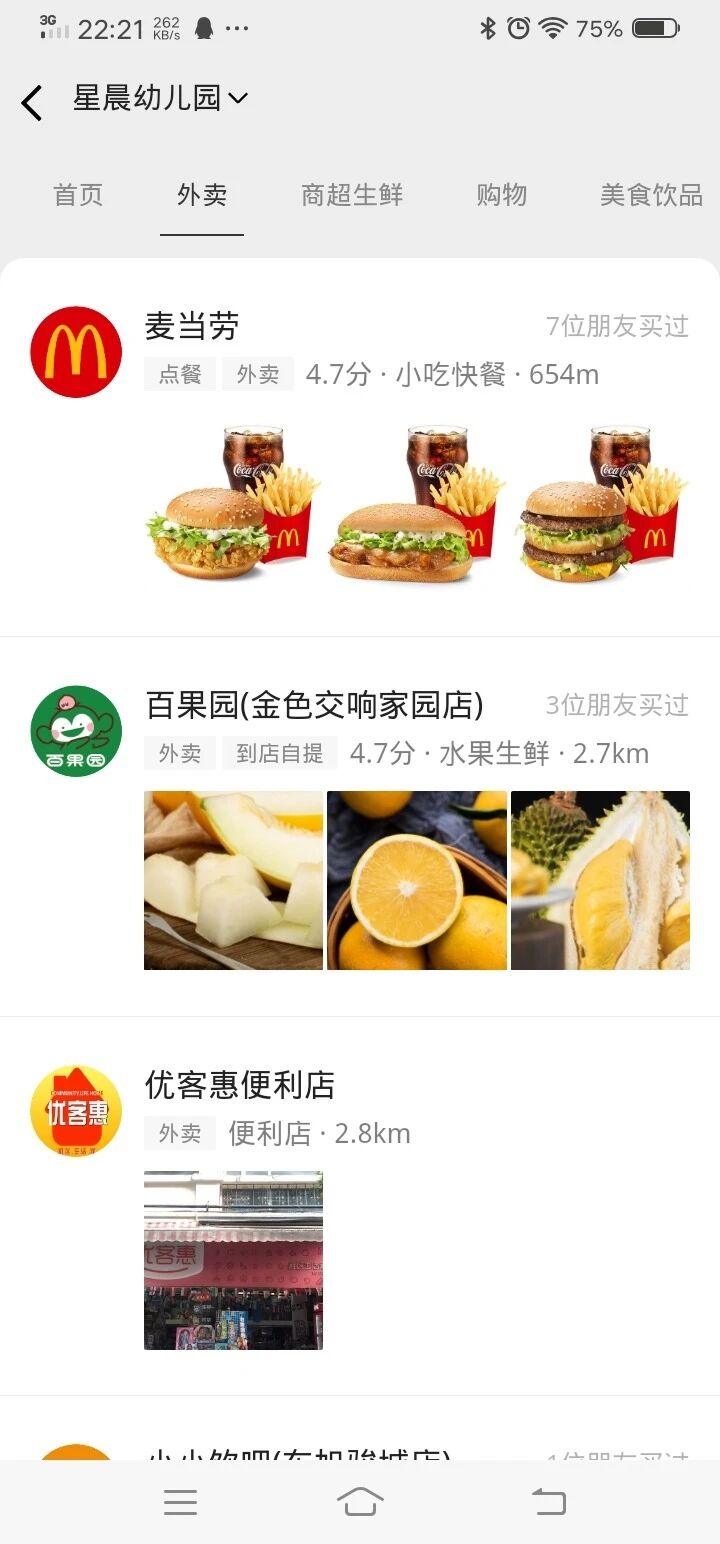Go to the 美食饮品 tab
Viewport: 720px width, 1544px height.
pos(651,195)
